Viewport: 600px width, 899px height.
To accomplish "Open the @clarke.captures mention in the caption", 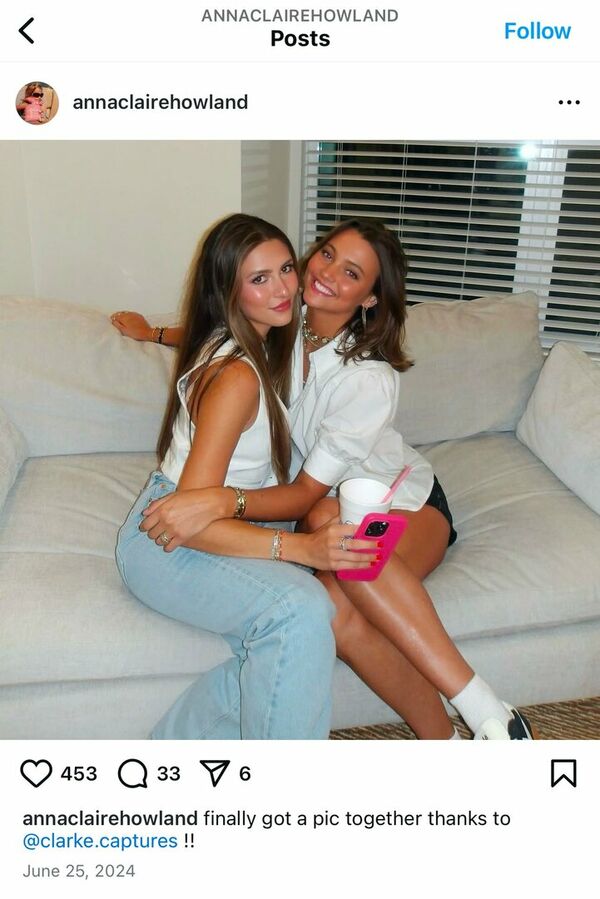I will point(100,841).
